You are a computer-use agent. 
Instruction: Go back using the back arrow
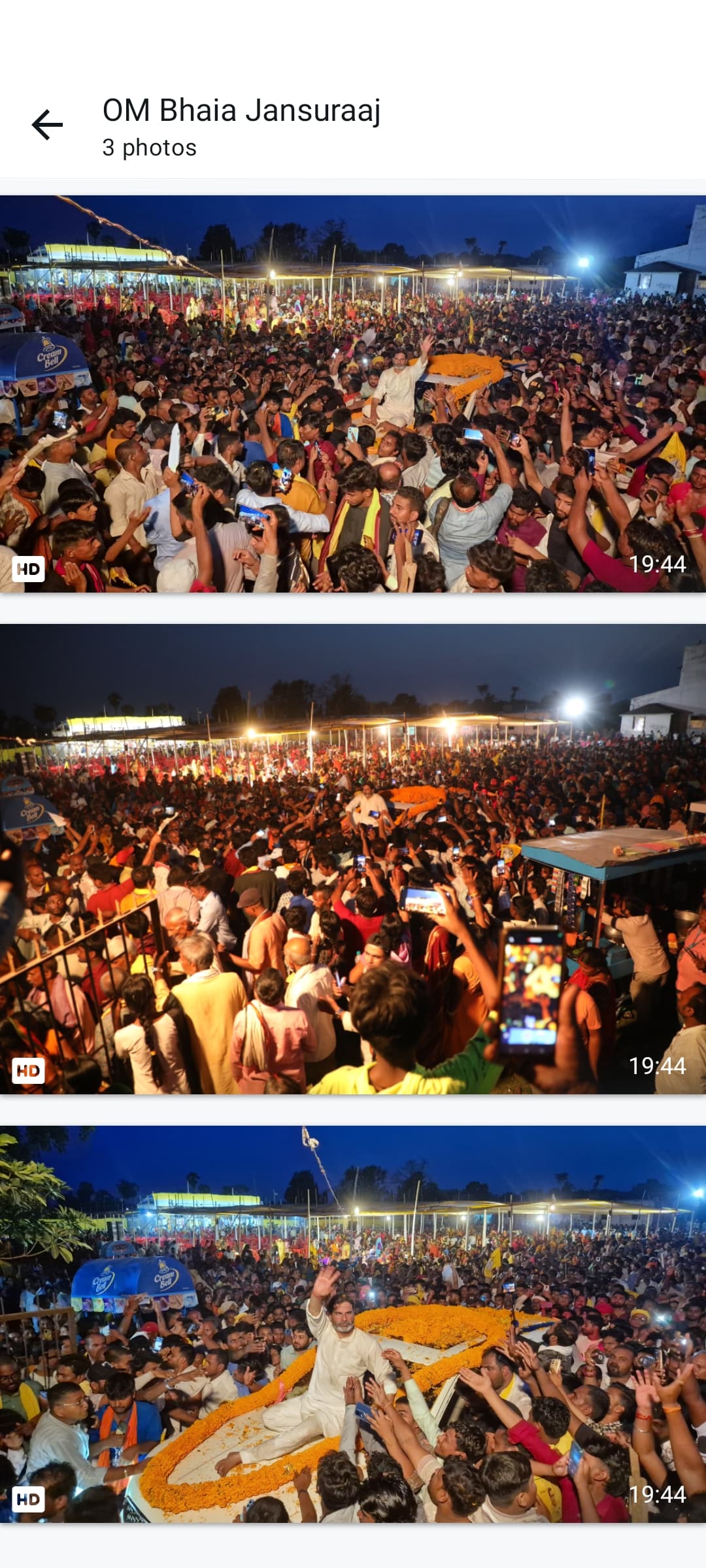pyautogui.click(x=47, y=125)
